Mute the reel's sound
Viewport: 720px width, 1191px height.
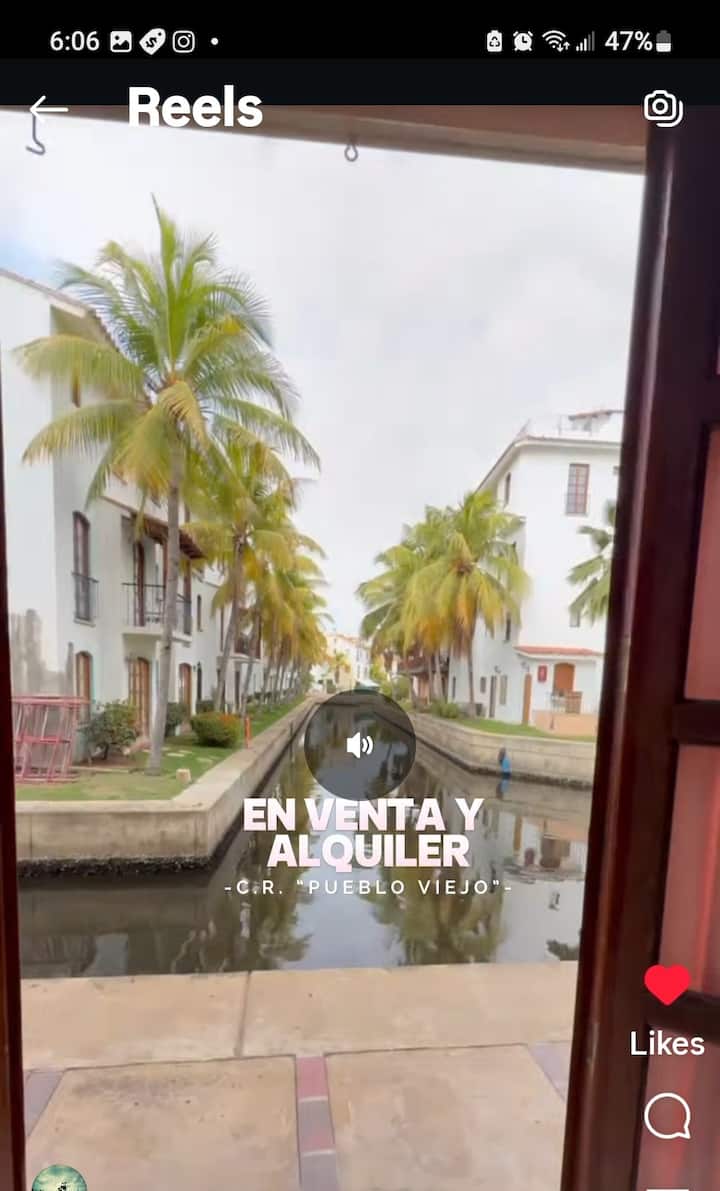tap(359, 745)
